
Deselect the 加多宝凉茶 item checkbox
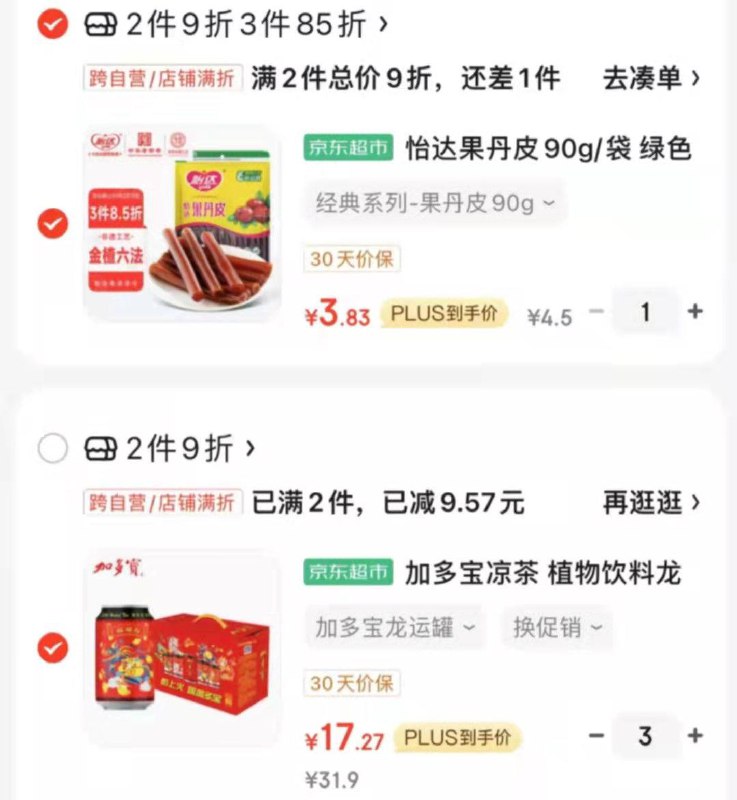tap(52, 649)
